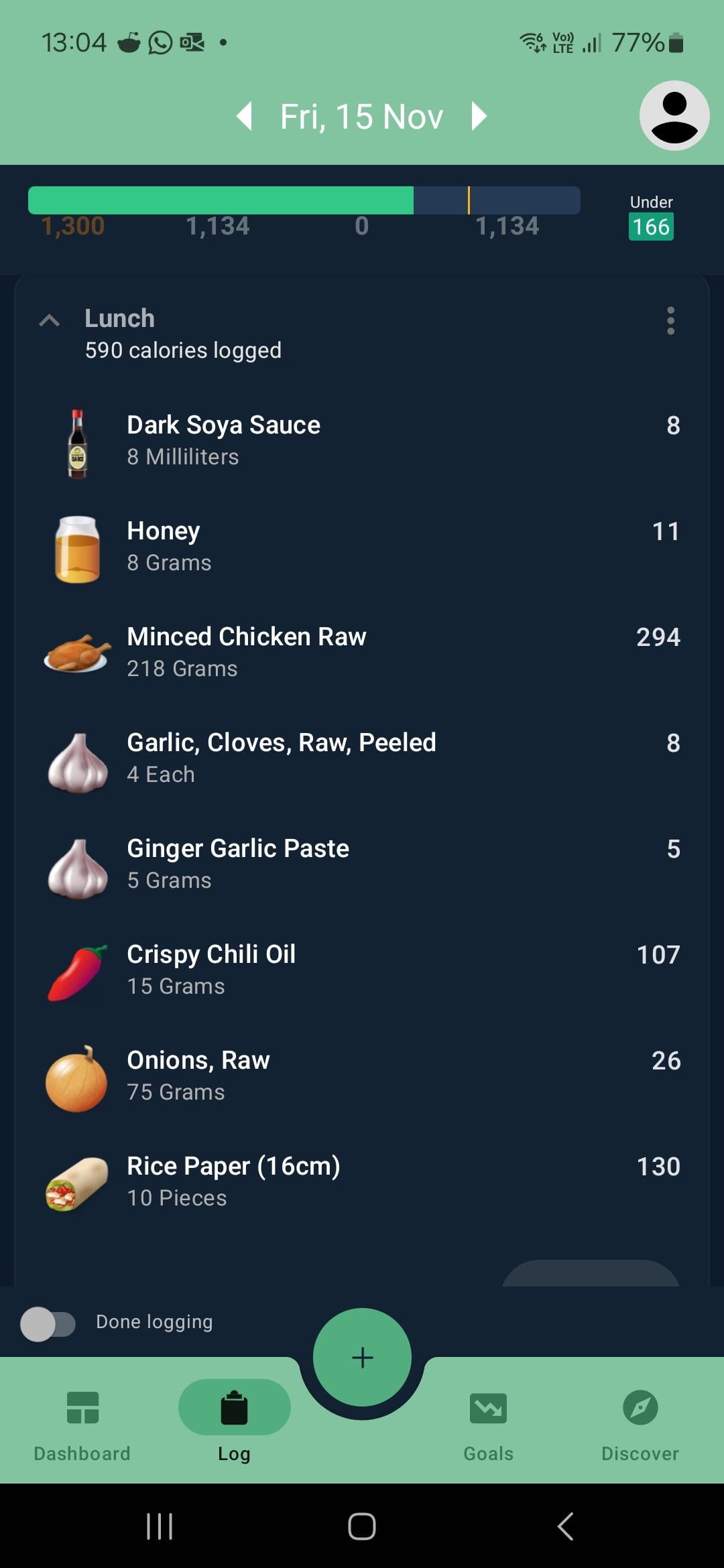
Task: Toggle the Done logging switch
Action: (x=48, y=1324)
